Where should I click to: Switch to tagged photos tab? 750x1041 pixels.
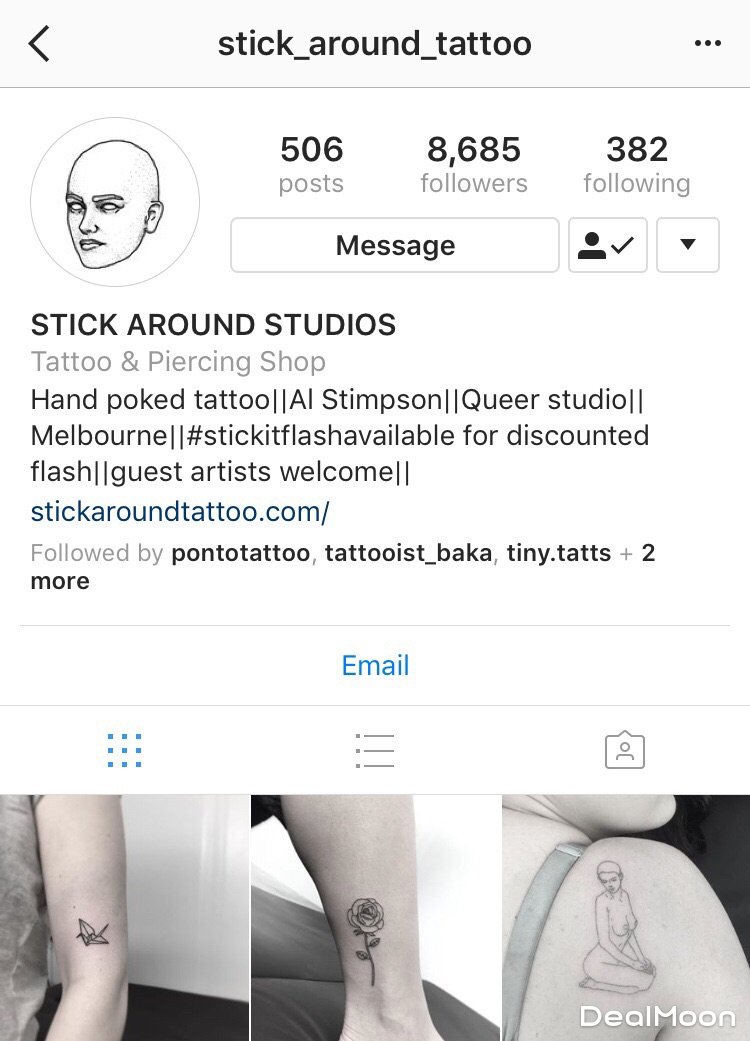click(x=625, y=750)
